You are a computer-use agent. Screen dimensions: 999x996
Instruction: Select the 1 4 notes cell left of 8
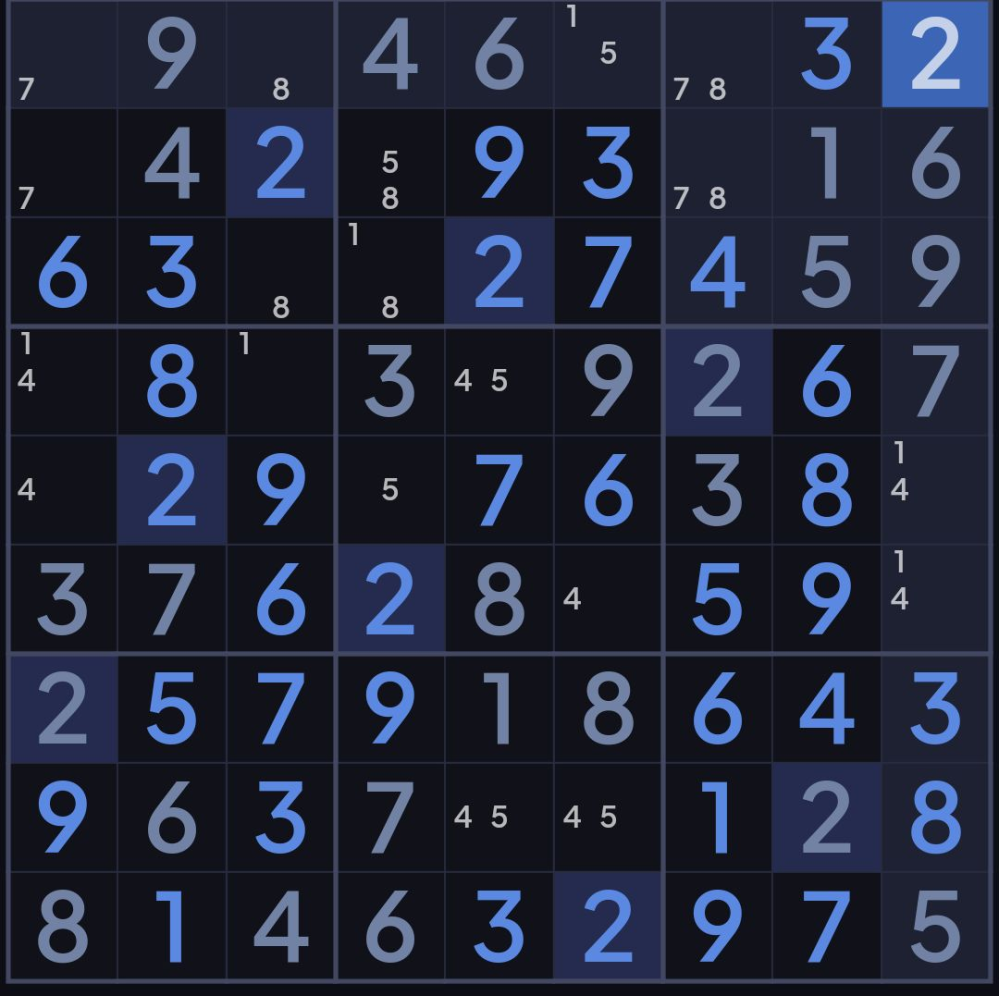pos(62,381)
